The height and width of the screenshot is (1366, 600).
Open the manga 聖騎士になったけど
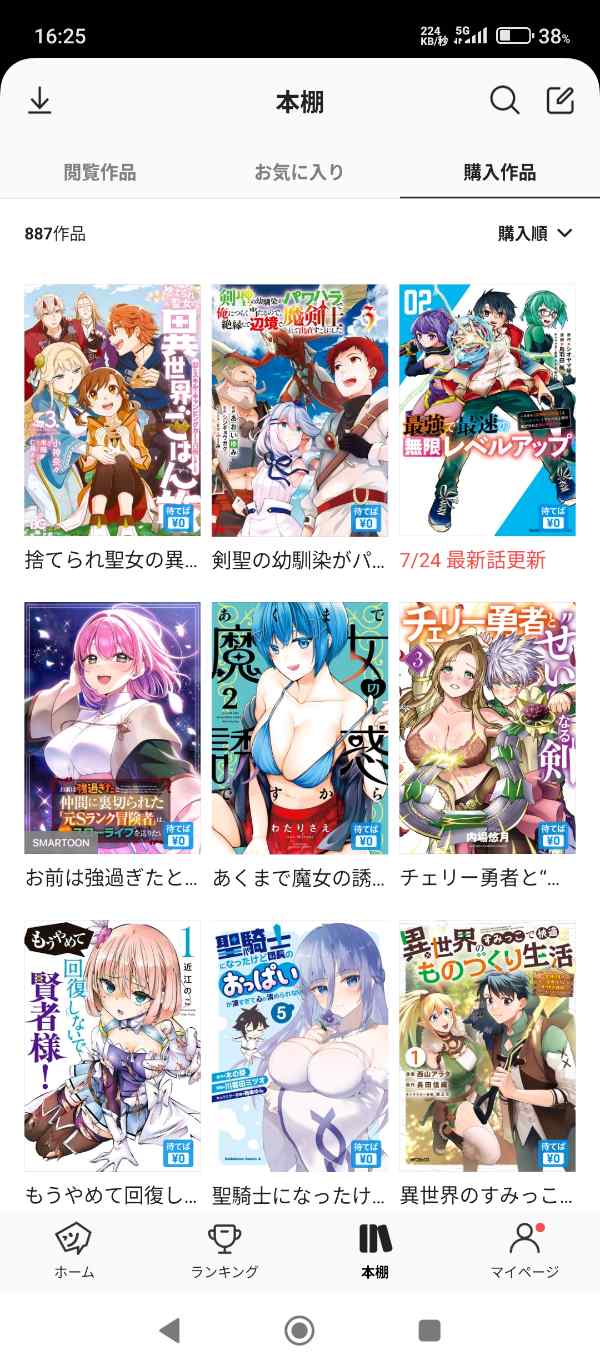click(299, 1046)
